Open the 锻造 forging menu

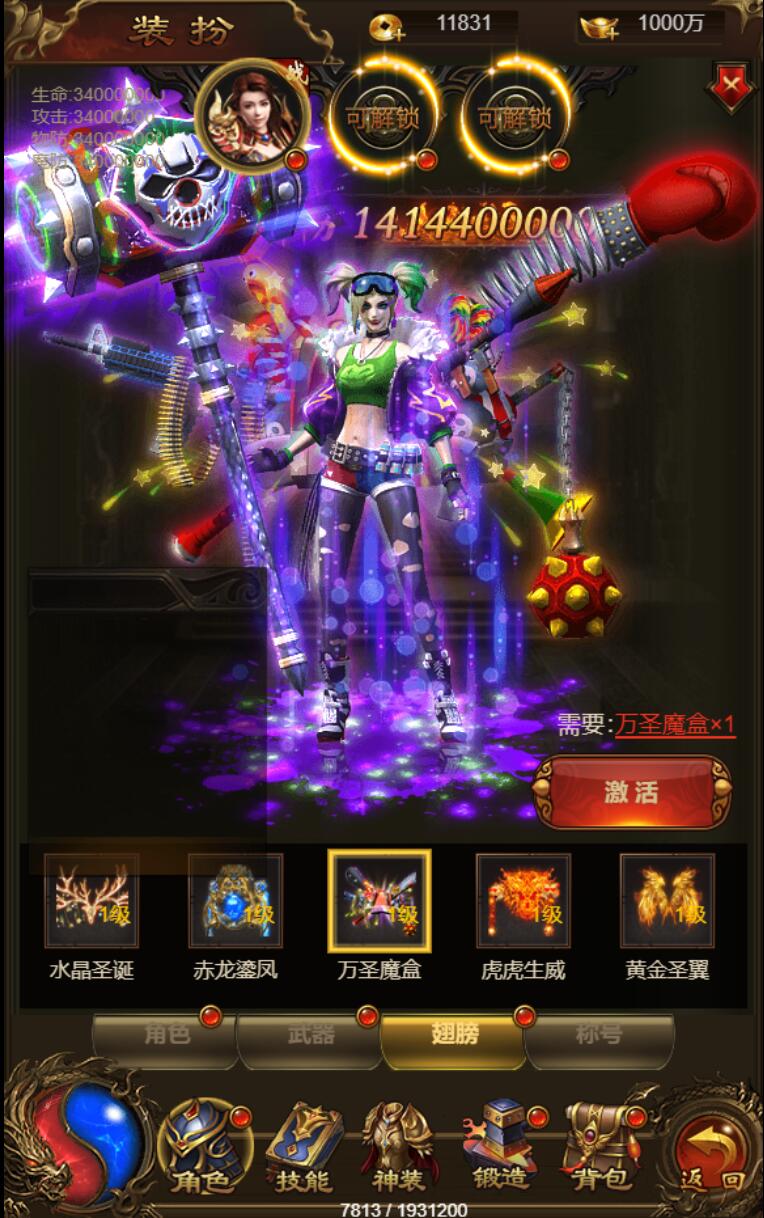(x=499, y=1150)
